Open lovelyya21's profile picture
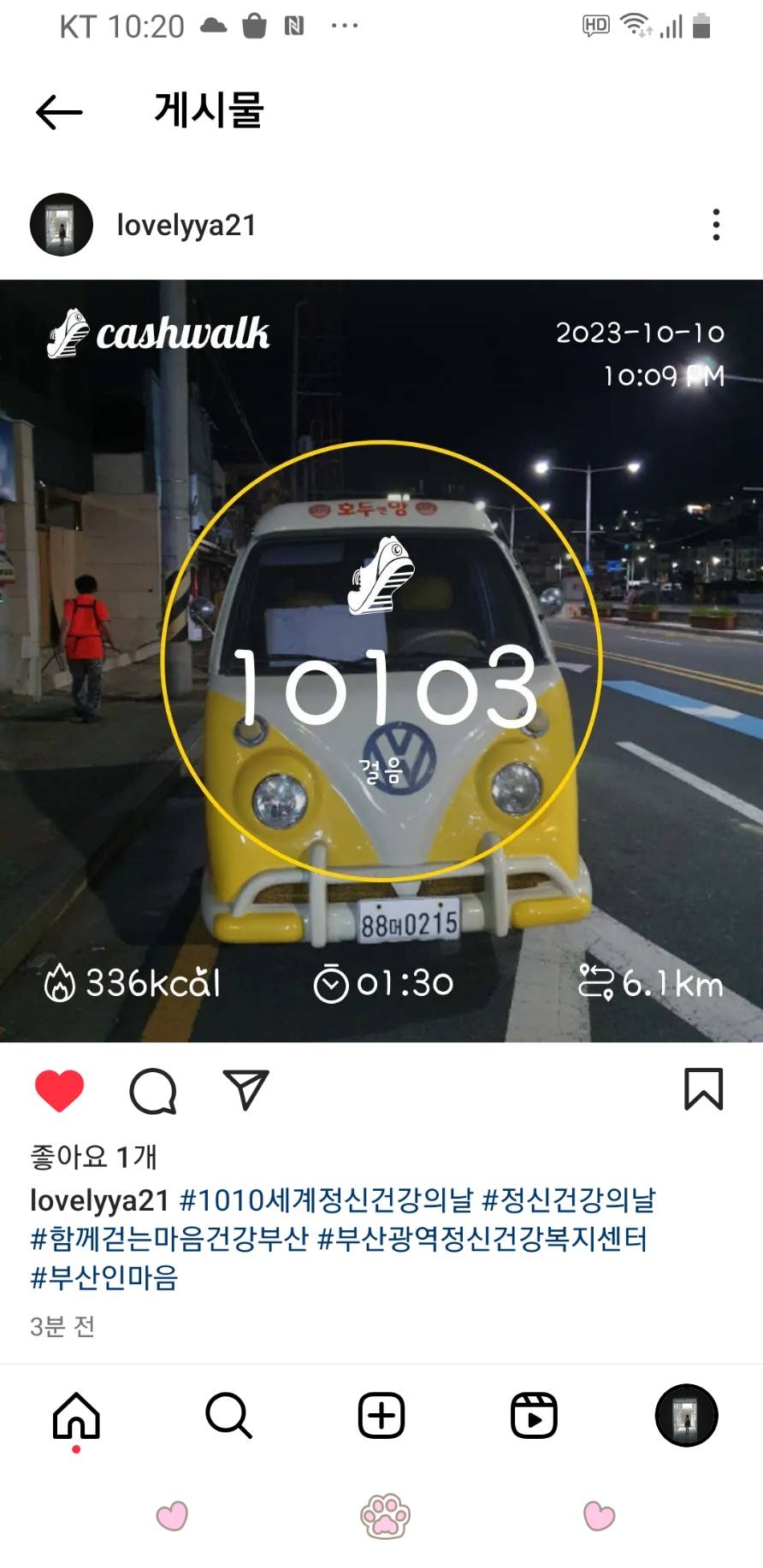Viewport: 763px width, 1568px height. click(61, 225)
